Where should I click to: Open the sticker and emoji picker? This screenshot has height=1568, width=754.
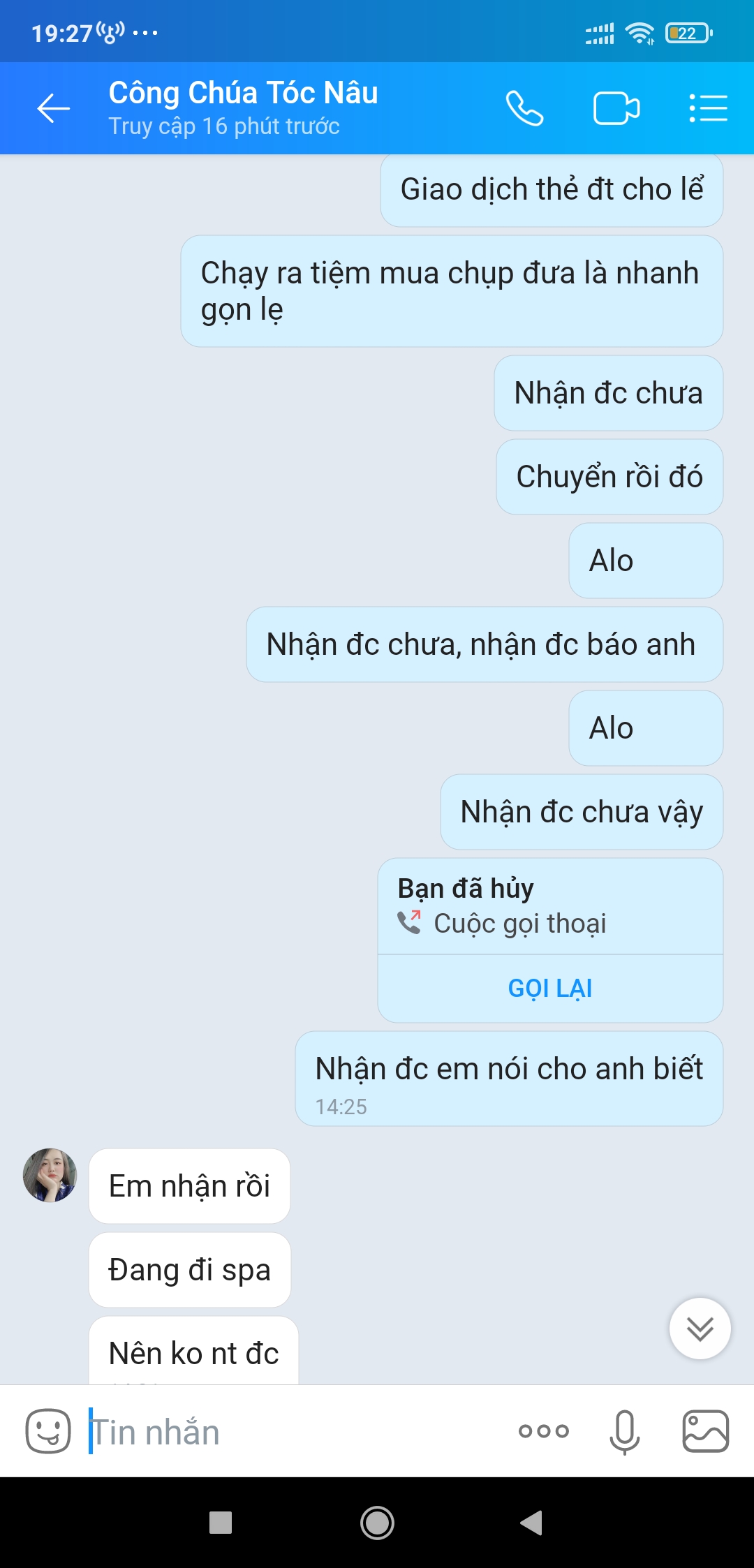point(48,1431)
